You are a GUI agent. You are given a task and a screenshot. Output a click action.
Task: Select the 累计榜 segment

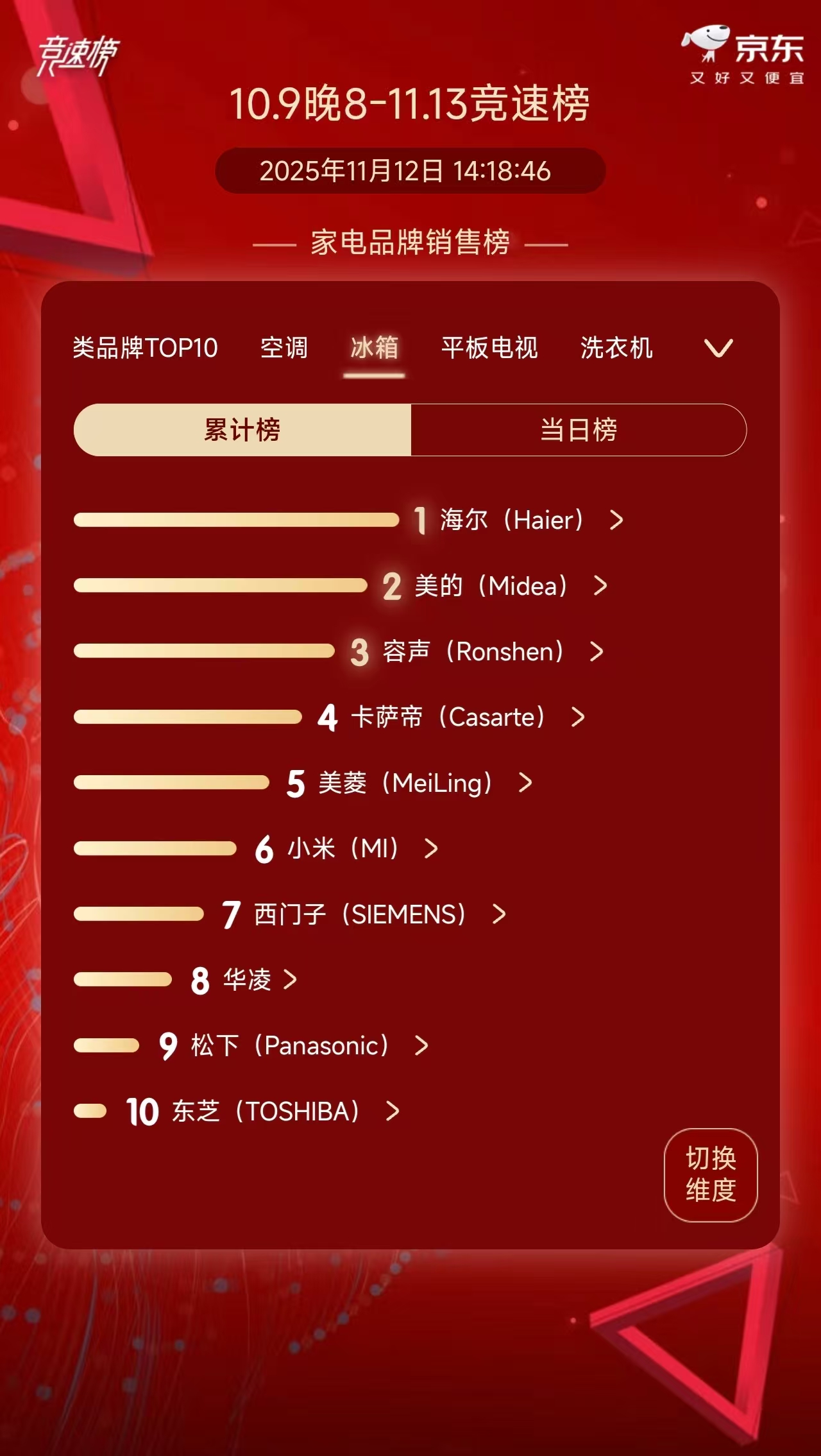tap(242, 430)
